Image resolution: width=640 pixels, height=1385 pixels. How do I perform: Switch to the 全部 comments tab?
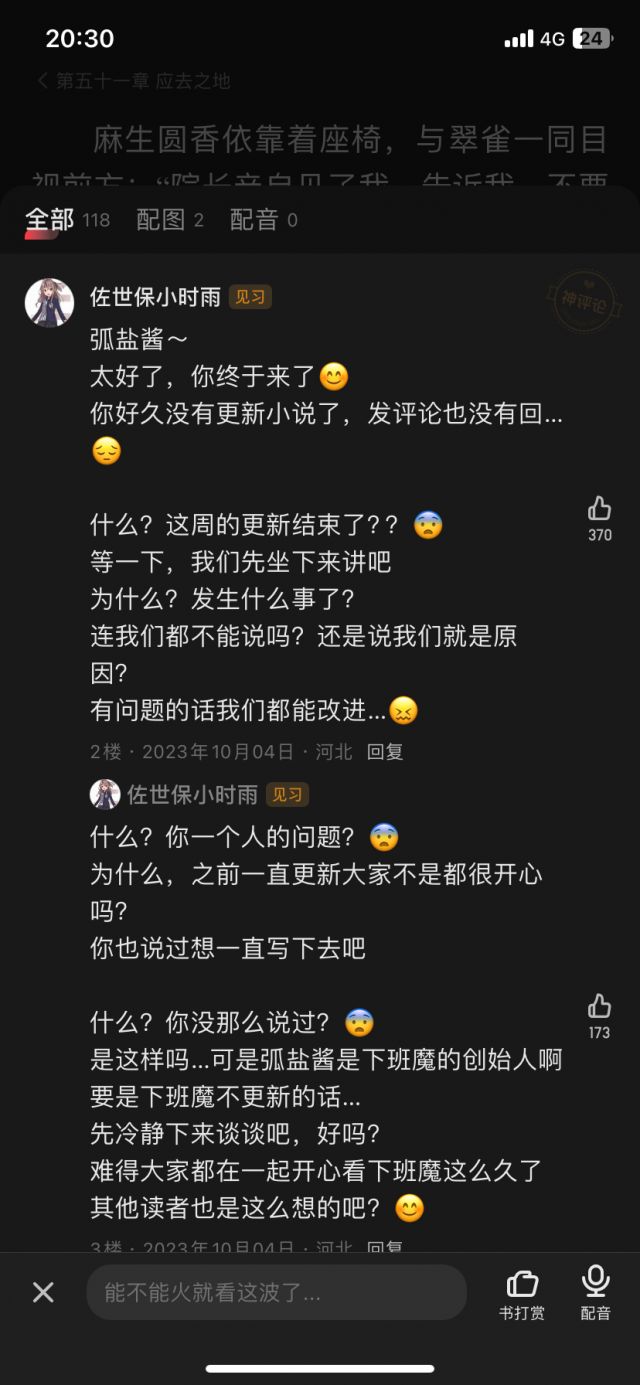(50, 219)
